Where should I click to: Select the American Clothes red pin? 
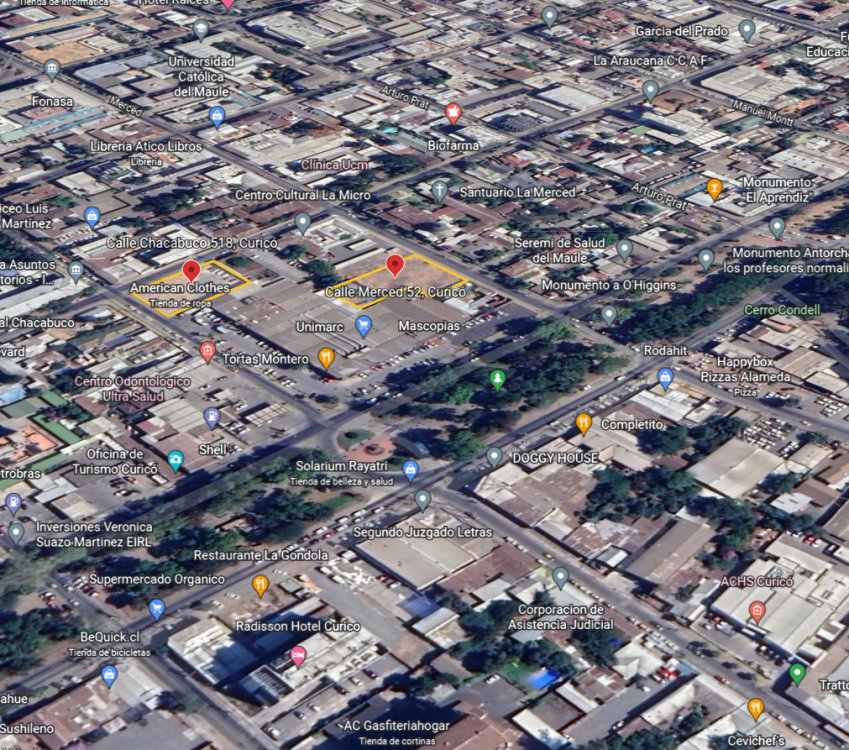click(x=191, y=270)
